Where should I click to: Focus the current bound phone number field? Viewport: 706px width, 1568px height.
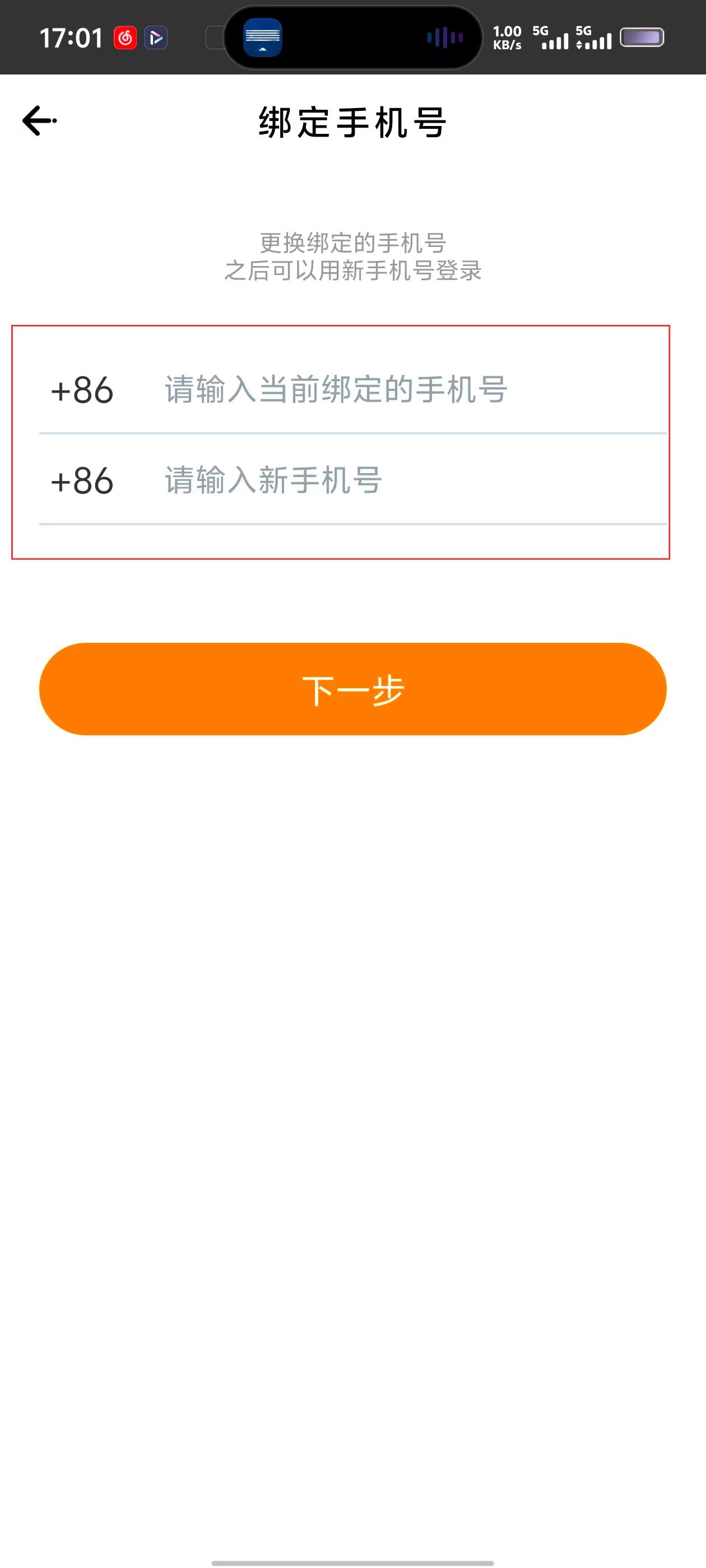point(402,390)
